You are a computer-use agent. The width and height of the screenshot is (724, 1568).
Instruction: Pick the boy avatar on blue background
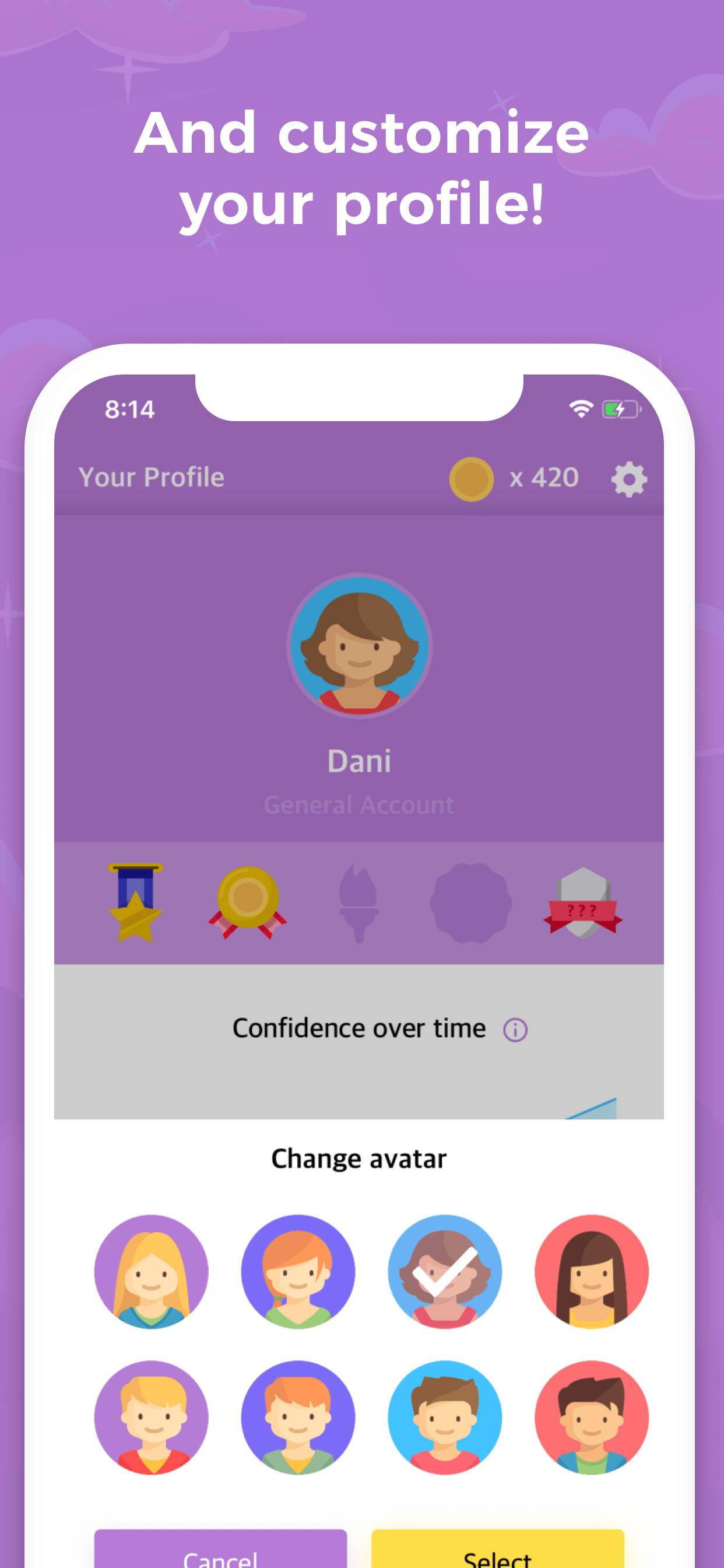pyautogui.click(x=444, y=1418)
